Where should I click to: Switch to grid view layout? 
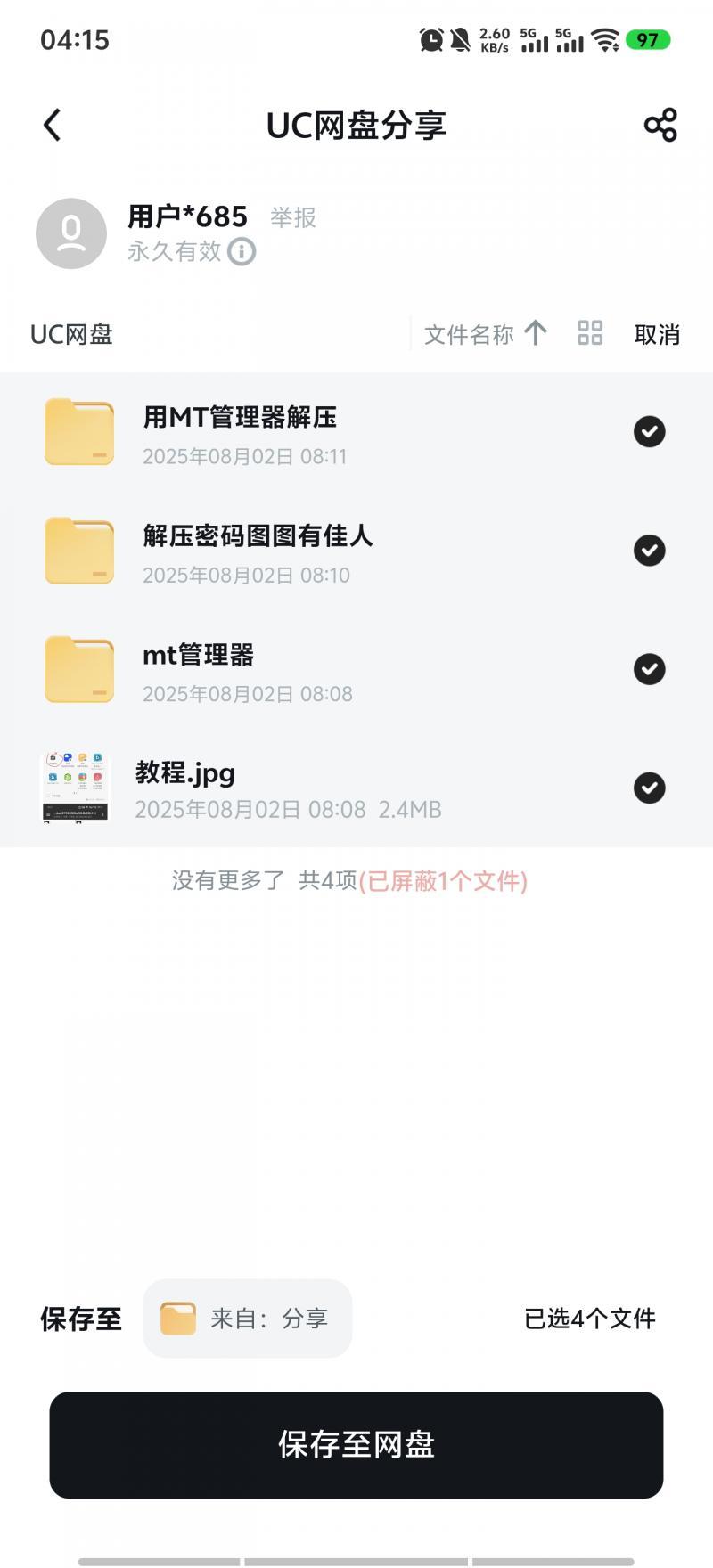coord(590,333)
